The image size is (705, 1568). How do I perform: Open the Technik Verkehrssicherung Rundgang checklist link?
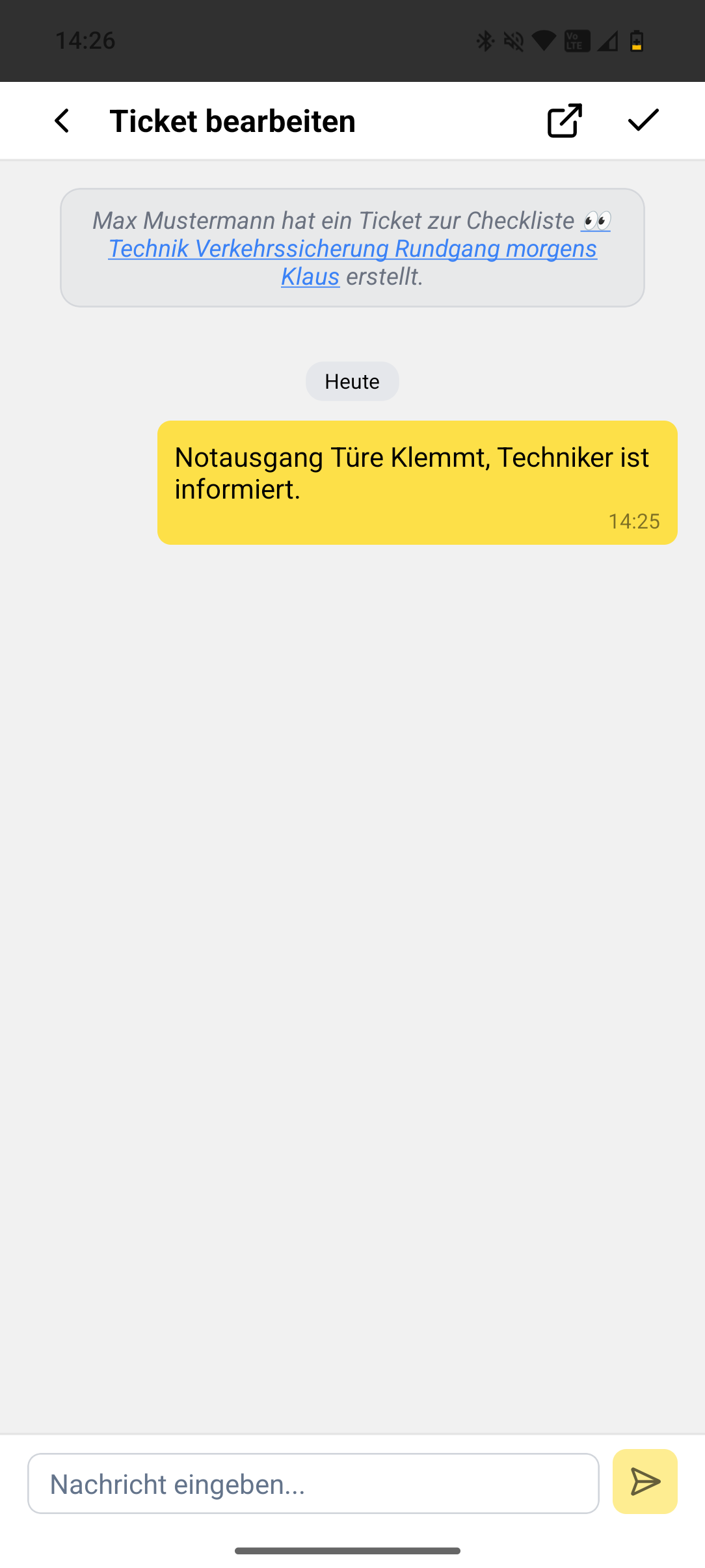tap(352, 249)
